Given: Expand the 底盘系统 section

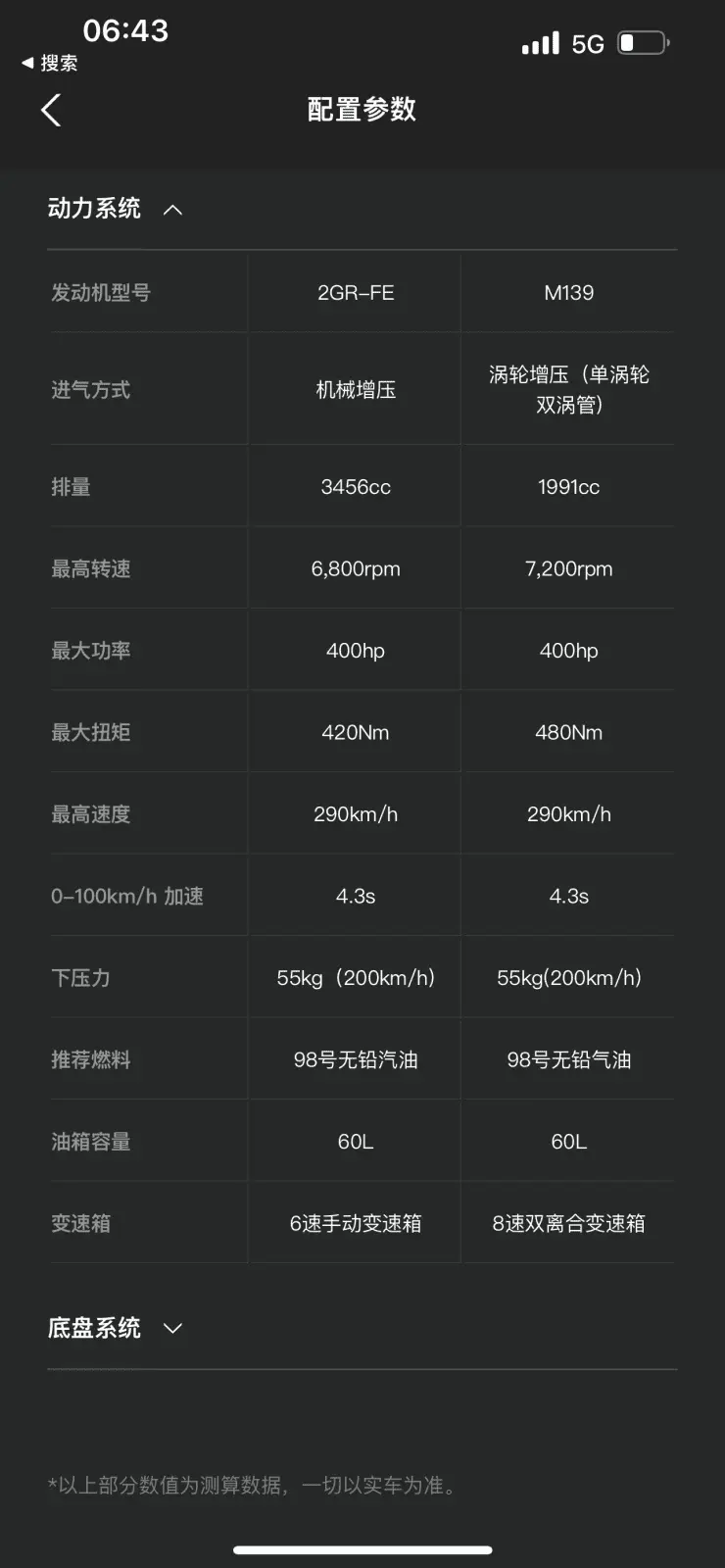Looking at the screenshot, I should point(172,1328).
